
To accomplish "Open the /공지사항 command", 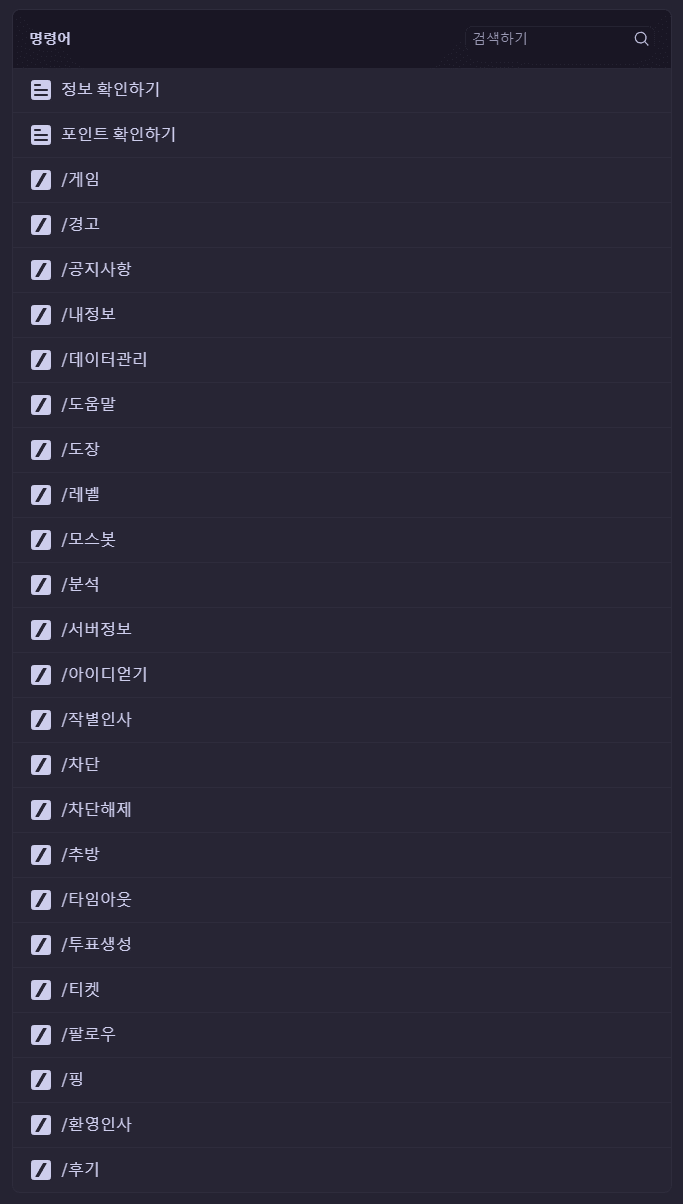I will (x=341, y=270).
